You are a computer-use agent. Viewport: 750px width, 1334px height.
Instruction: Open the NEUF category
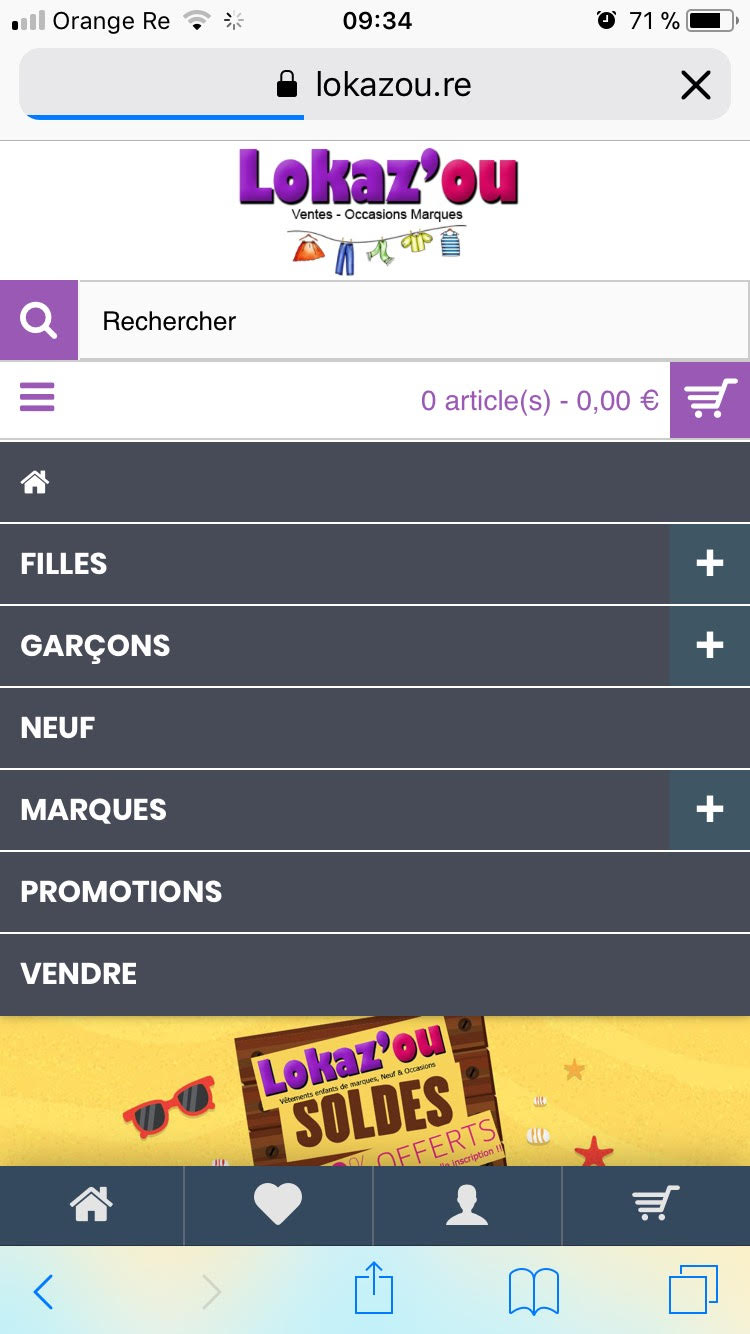coord(58,728)
